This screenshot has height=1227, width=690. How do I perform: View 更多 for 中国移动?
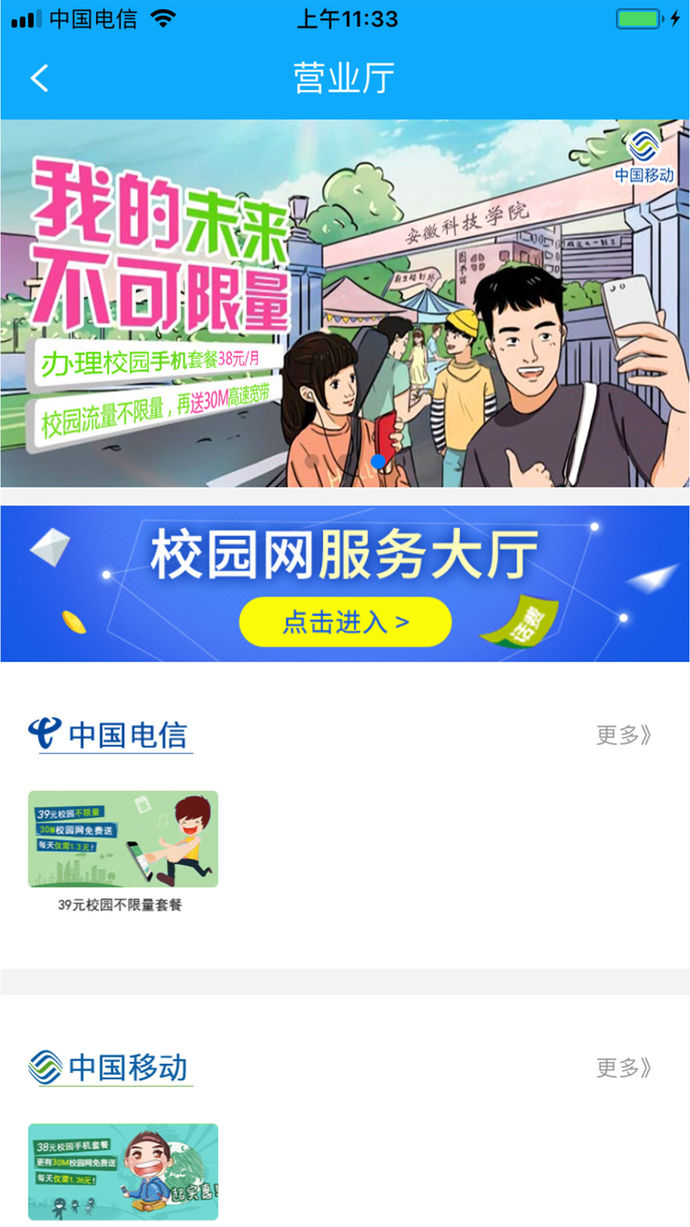(x=624, y=1068)
